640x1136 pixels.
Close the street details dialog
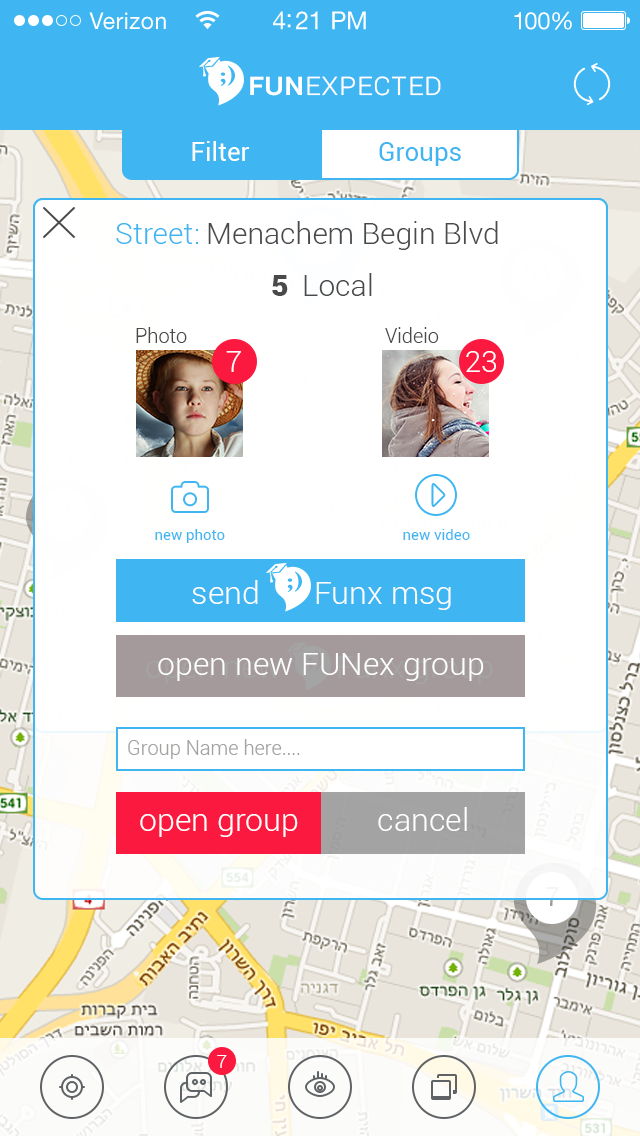point(59,223)
